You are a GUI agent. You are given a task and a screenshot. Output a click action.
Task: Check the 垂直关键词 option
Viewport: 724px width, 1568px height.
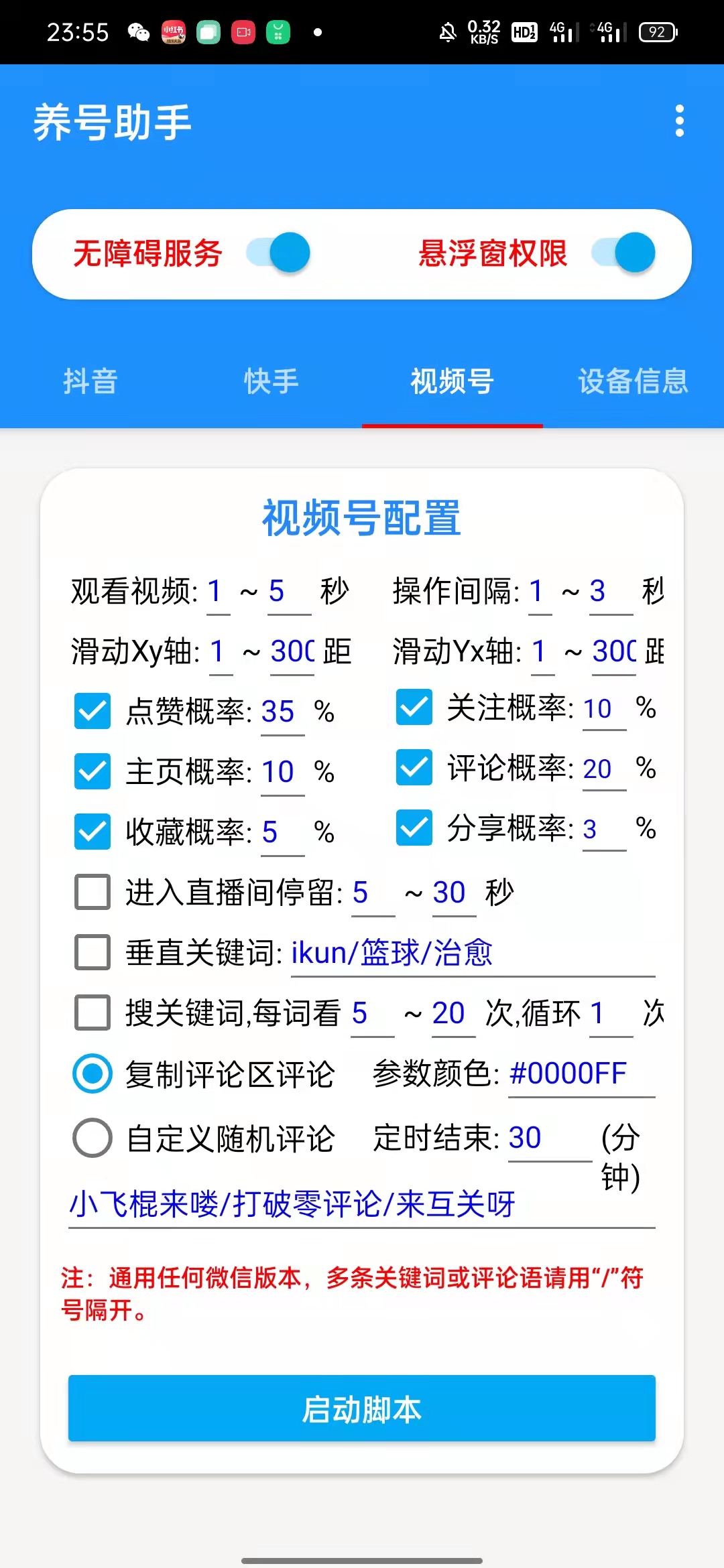(x=92, y=953)
